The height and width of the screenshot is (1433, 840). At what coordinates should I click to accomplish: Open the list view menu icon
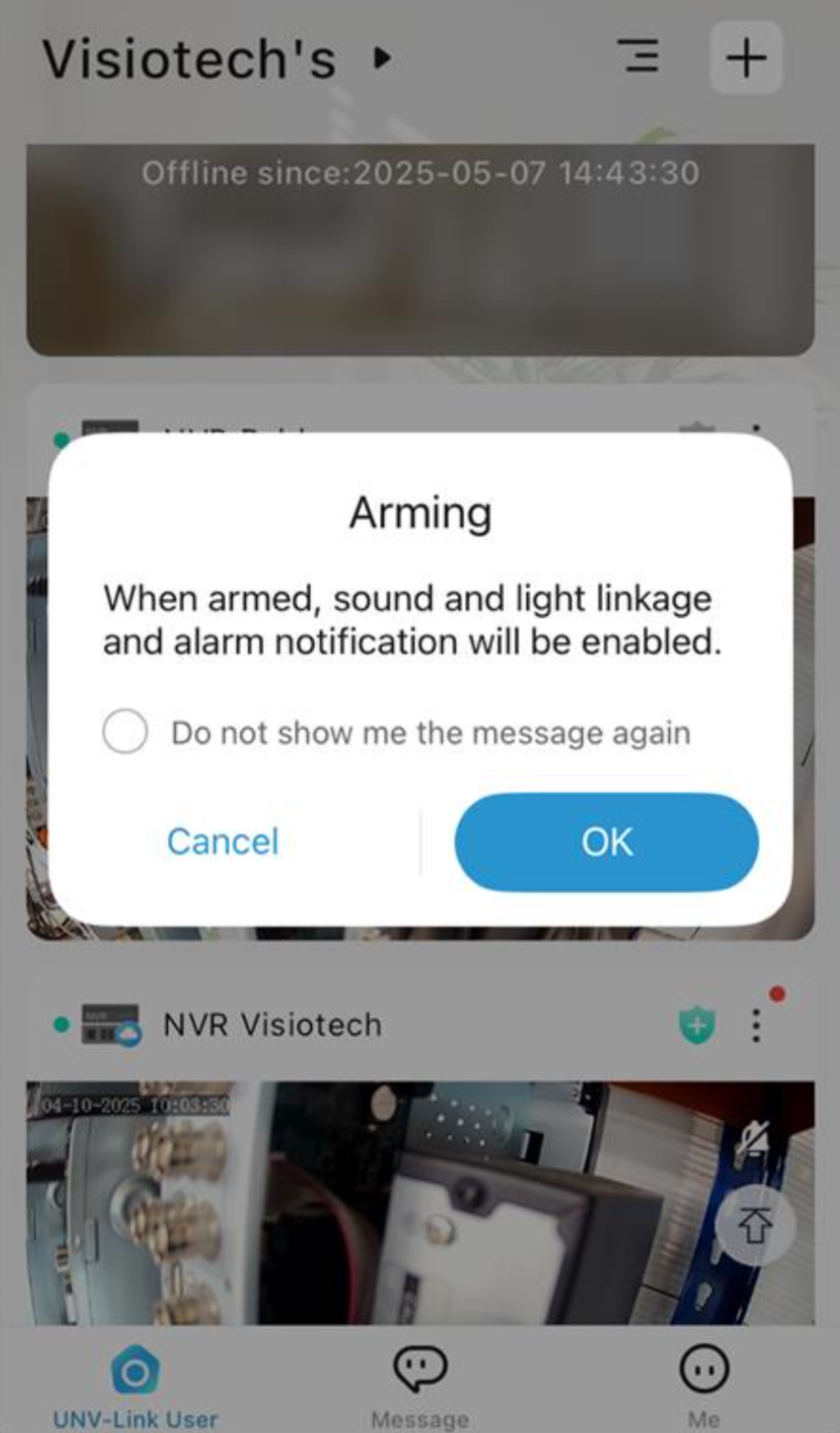pos(639,57)
